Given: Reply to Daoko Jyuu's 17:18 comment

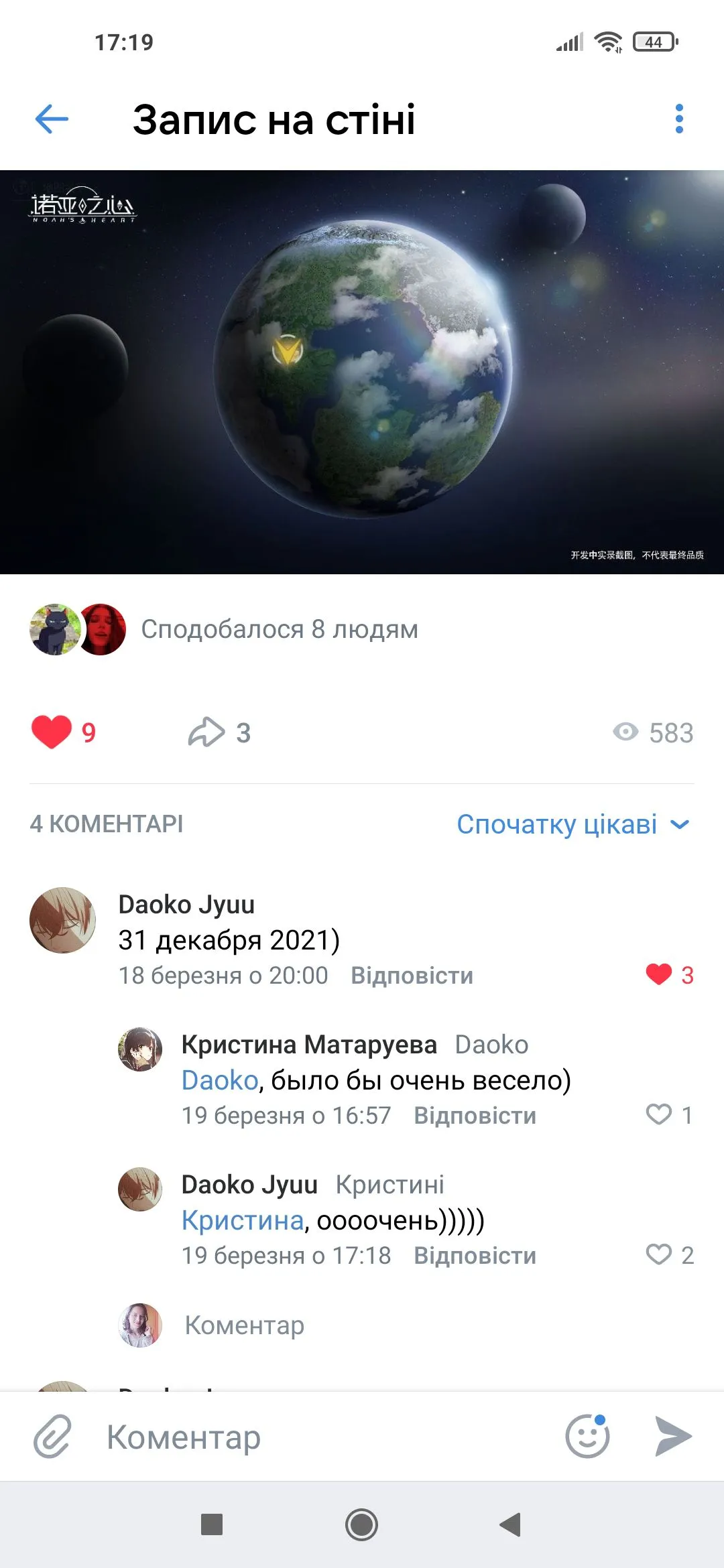Looking at the screenshot, I should coord(475,1256).
